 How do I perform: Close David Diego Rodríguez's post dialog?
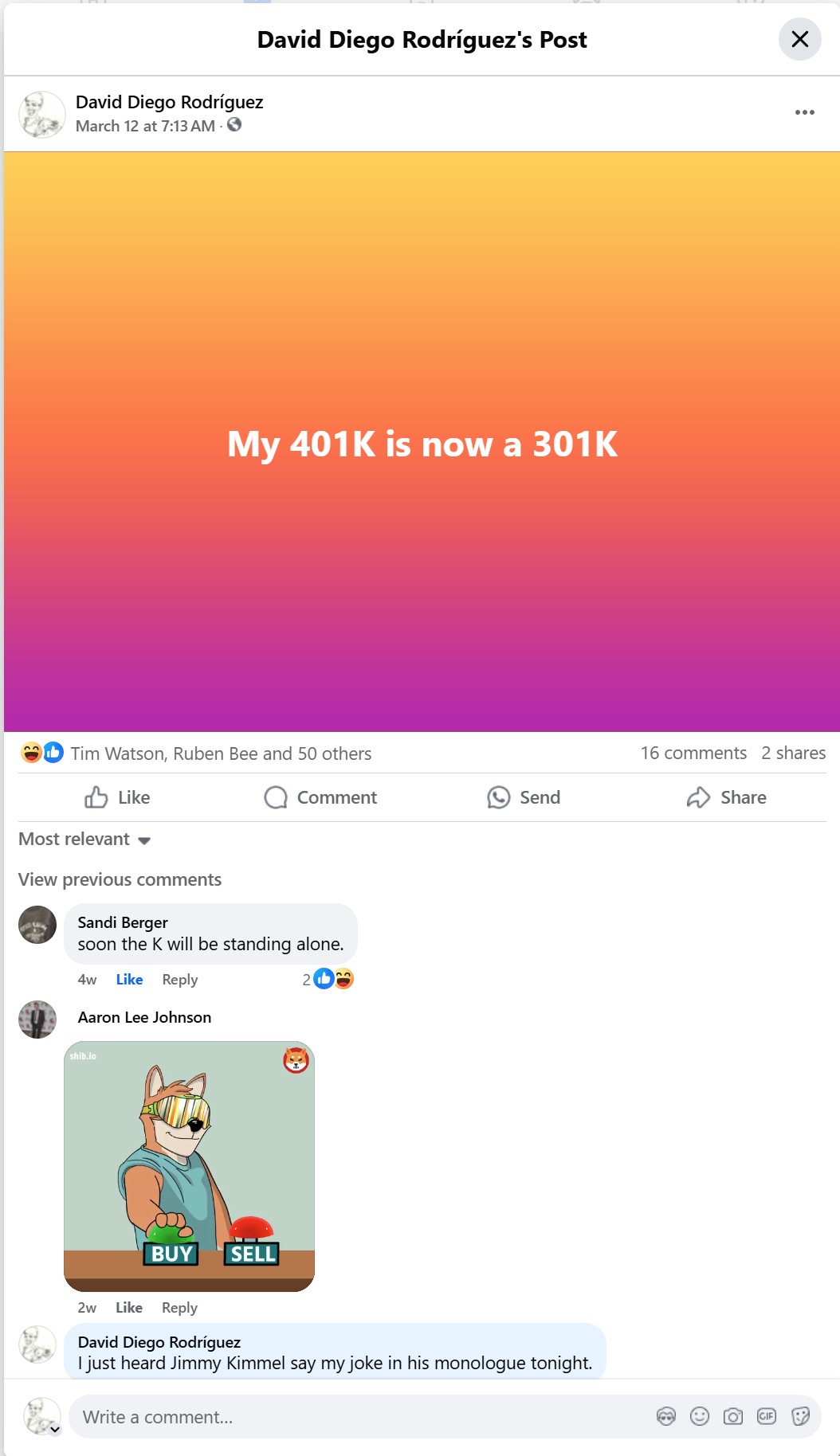coord(799,39)
